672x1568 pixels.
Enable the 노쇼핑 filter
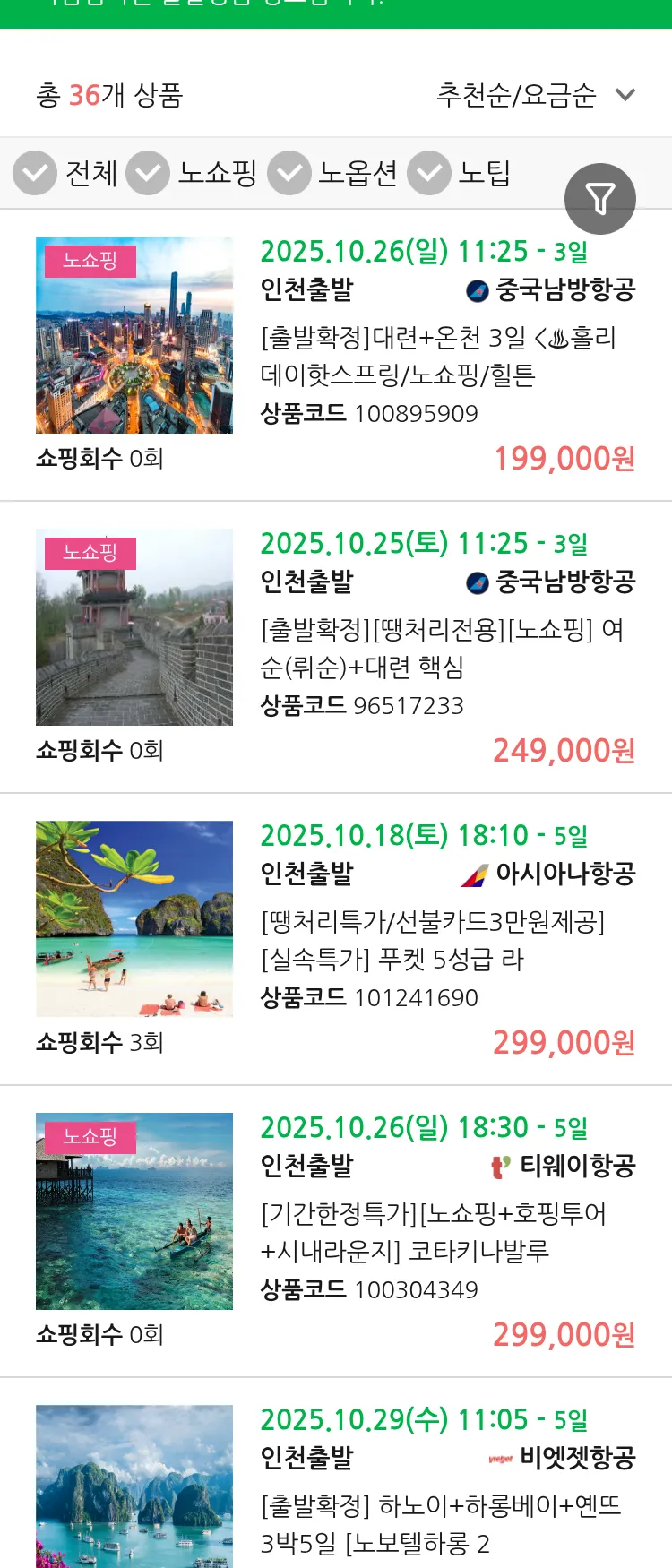(148, 173)
